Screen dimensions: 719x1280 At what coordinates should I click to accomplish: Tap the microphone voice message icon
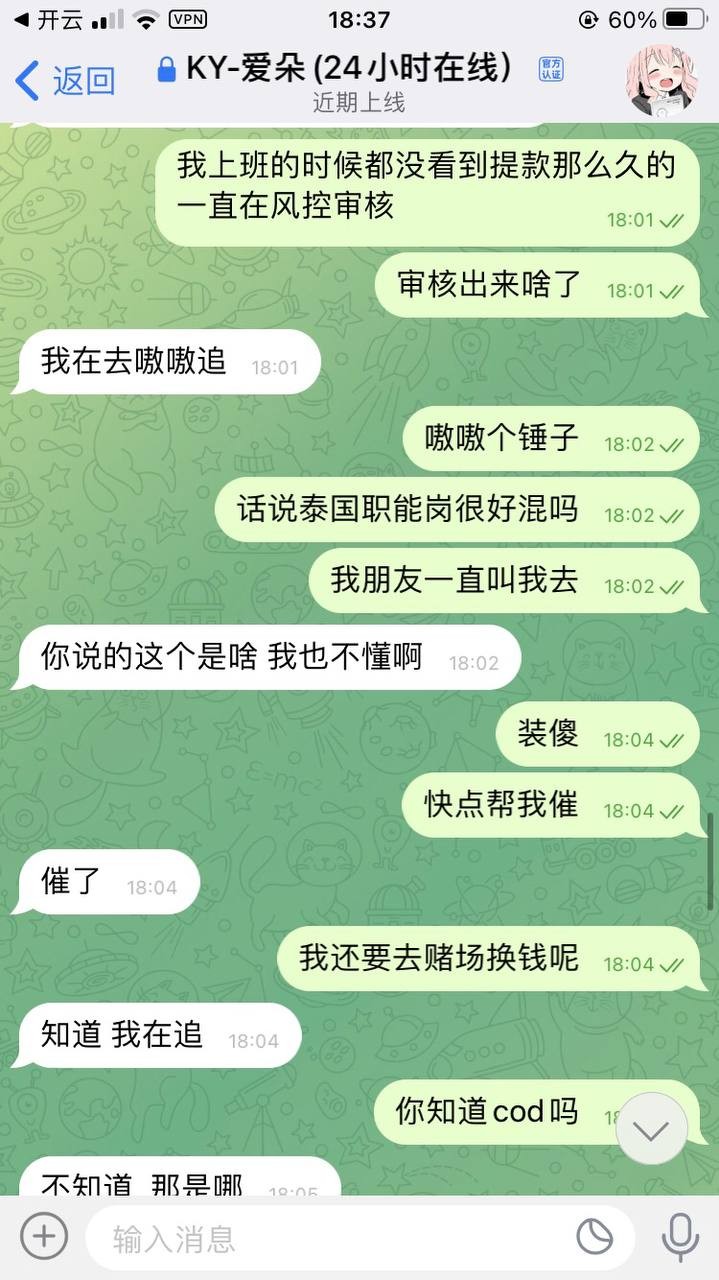click(681, 1238)
